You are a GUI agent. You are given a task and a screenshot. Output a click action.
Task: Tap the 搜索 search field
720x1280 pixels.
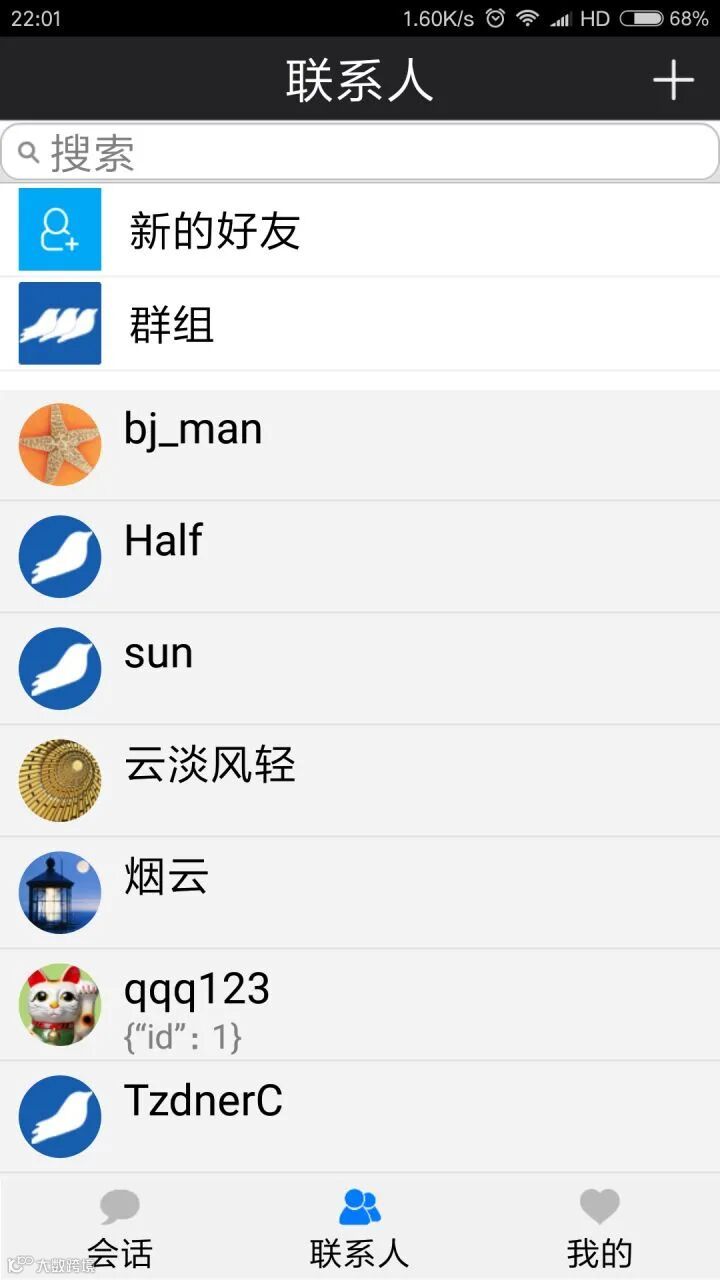[x=360, y=153]
